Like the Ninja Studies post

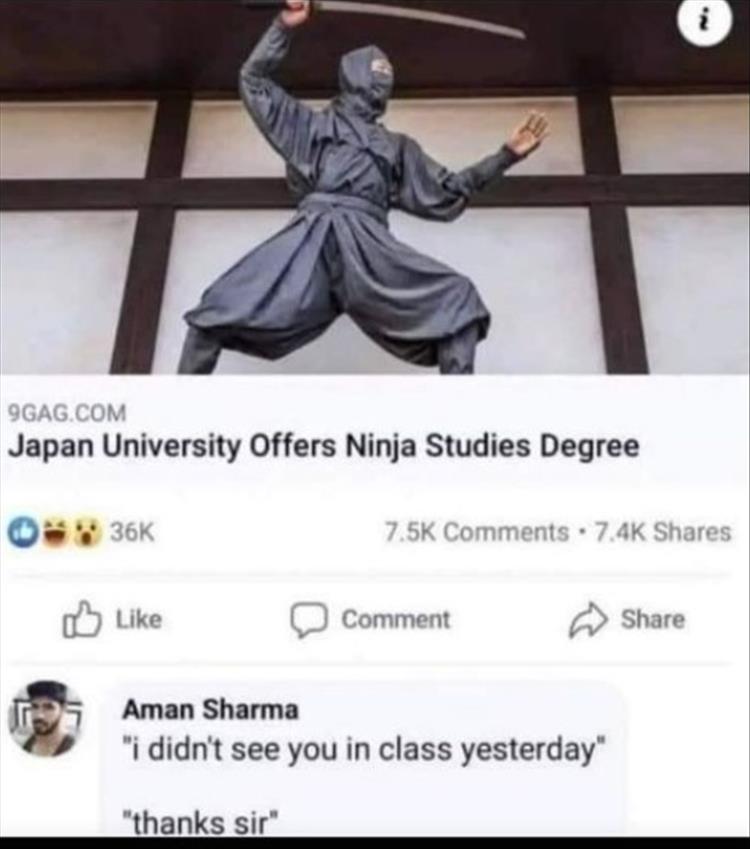(x=111, y=620)
